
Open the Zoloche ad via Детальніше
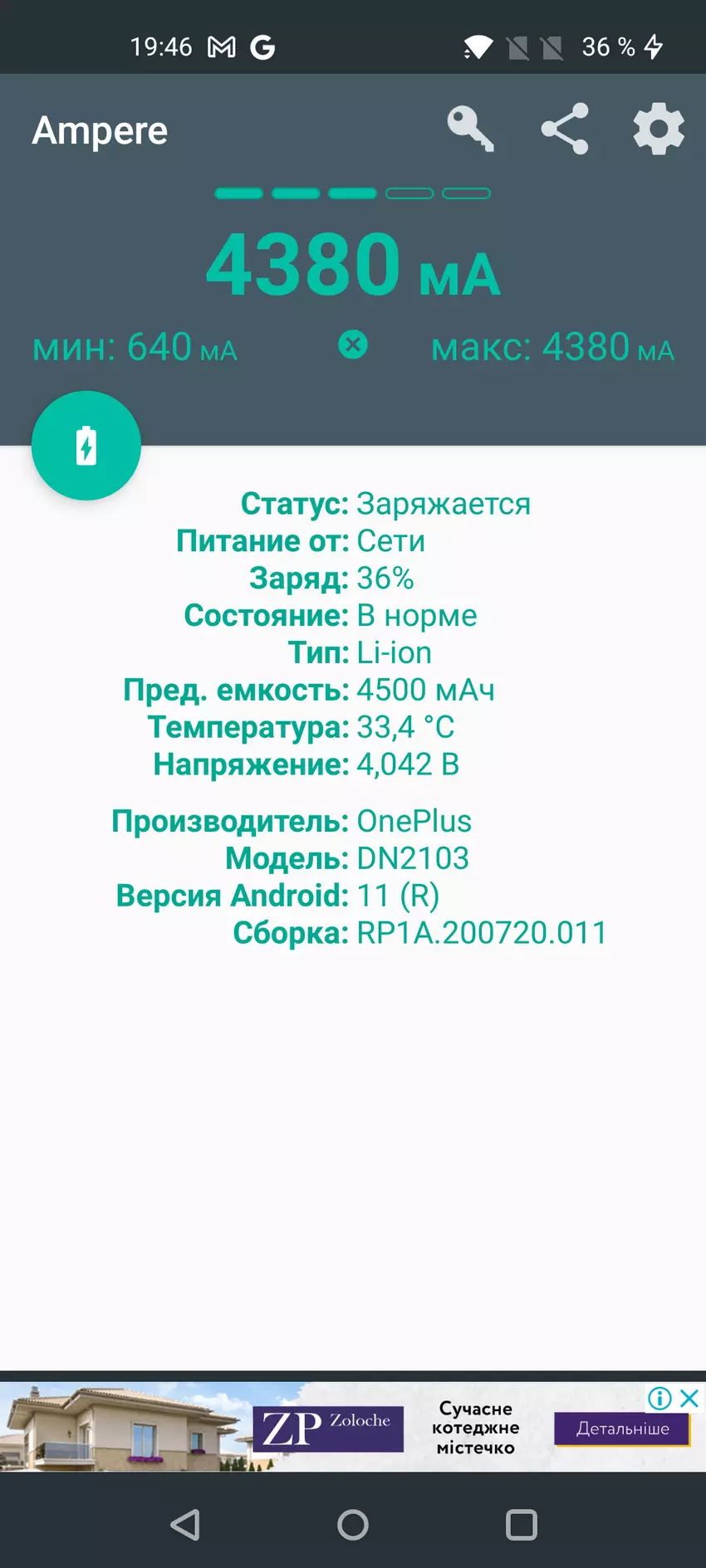click(622, 1429)
